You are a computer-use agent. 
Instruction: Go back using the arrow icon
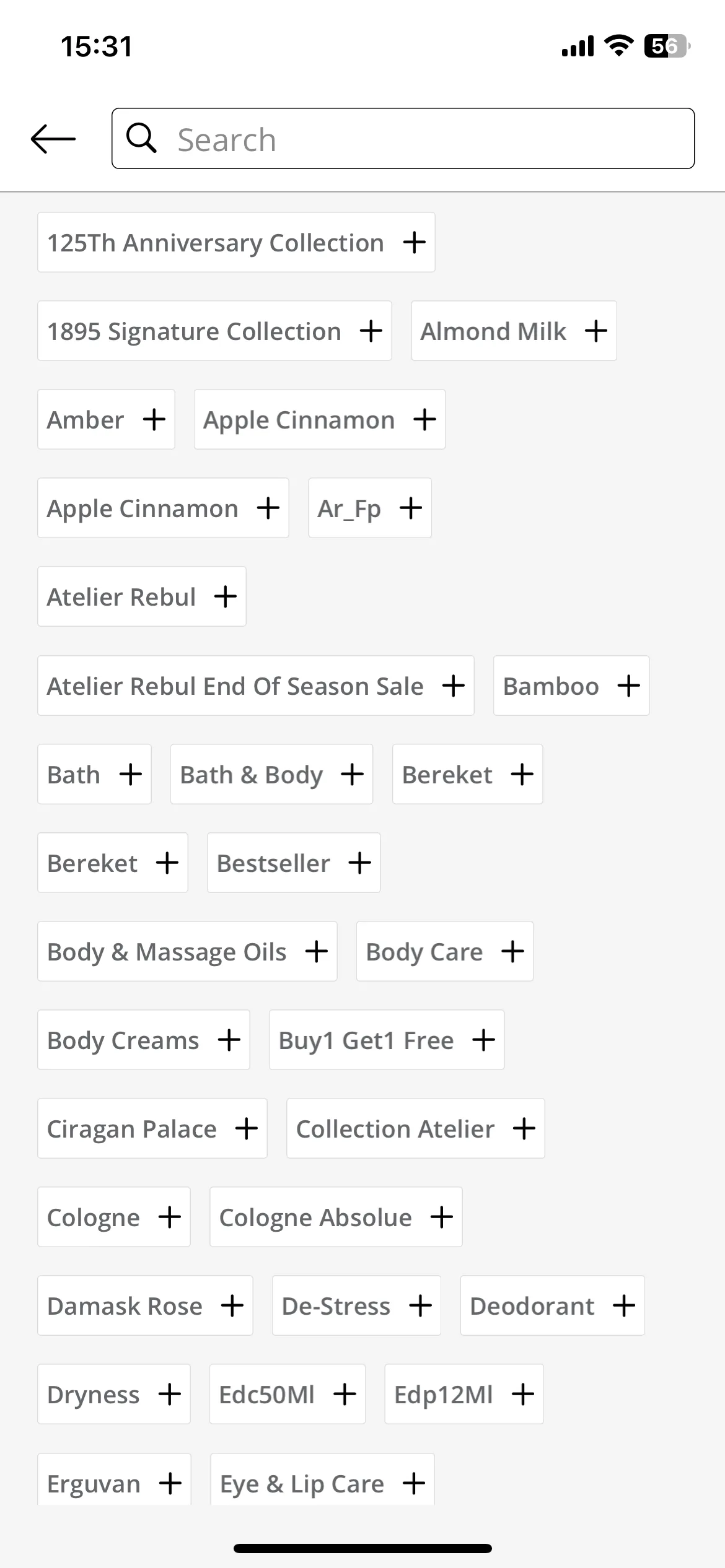click(x=53, y=139)
